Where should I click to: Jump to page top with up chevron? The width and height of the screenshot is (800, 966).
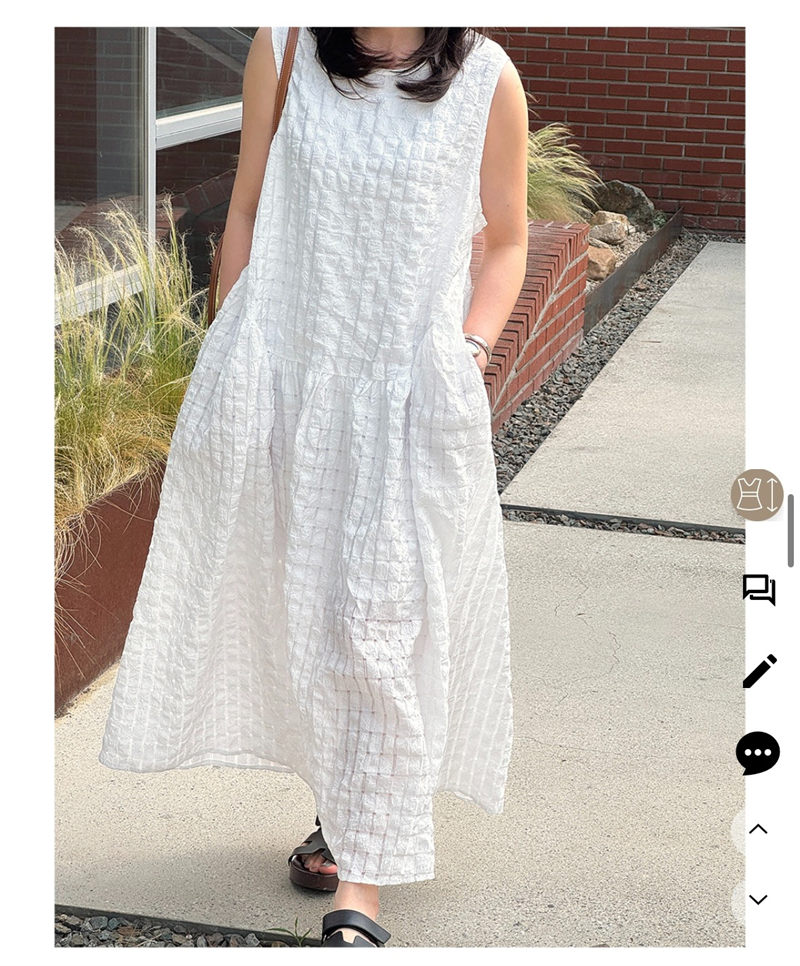click(x=758, y=829)
